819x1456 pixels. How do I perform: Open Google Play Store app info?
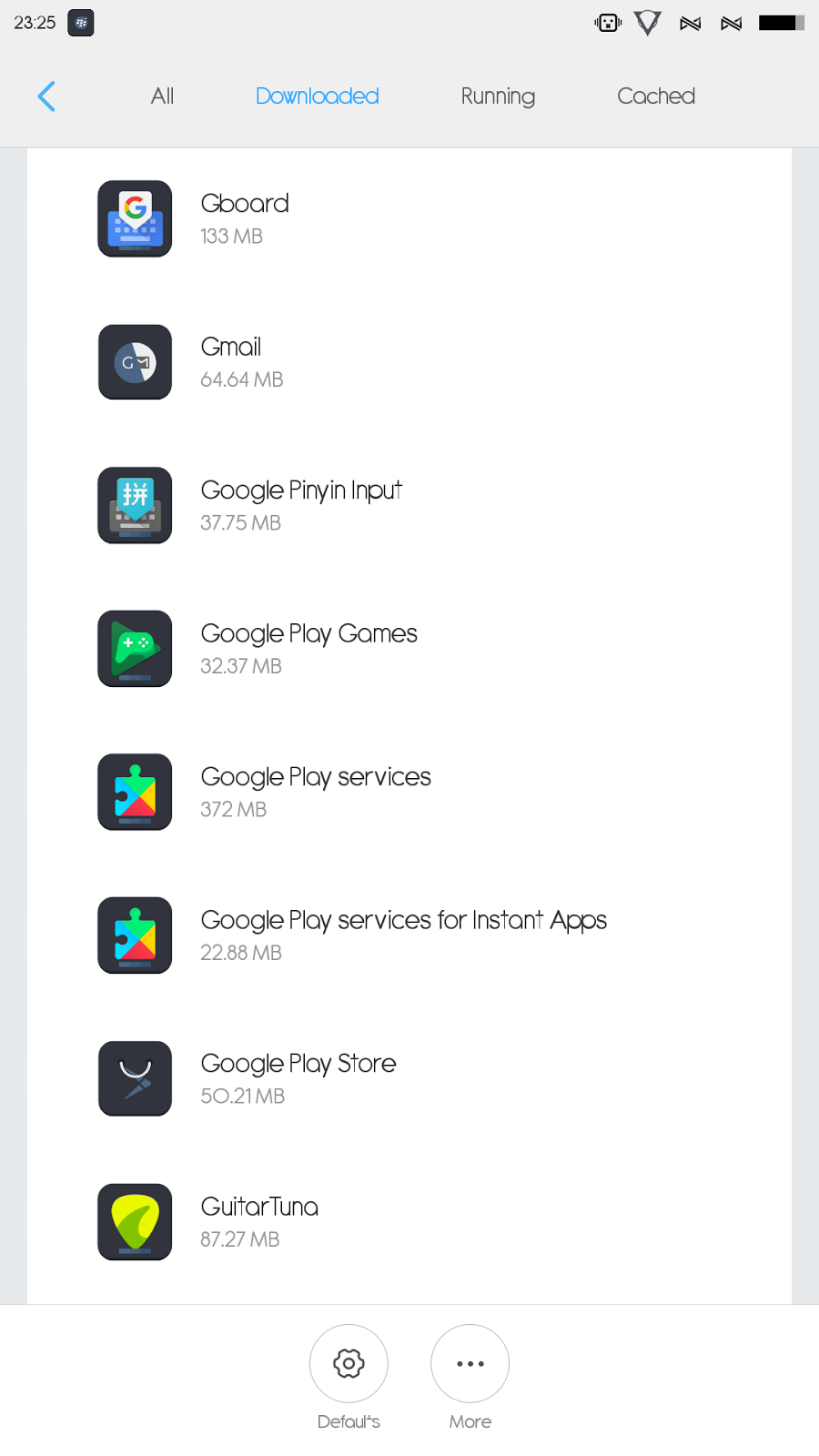[x=409, y=1078]
